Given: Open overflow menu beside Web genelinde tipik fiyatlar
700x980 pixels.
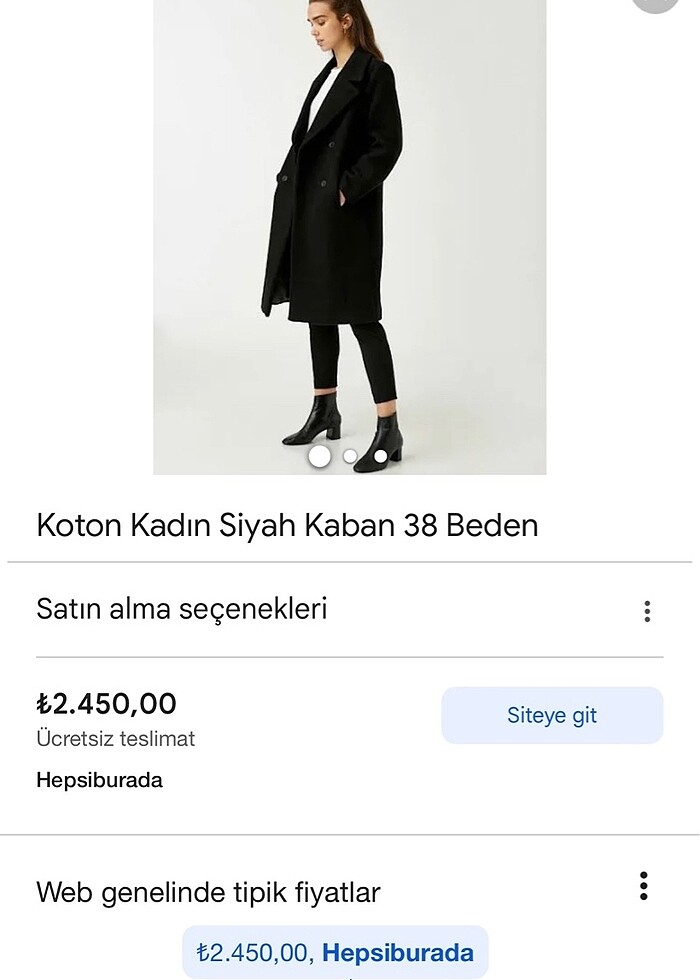Looking at the screenshot, I should (644, 886).
